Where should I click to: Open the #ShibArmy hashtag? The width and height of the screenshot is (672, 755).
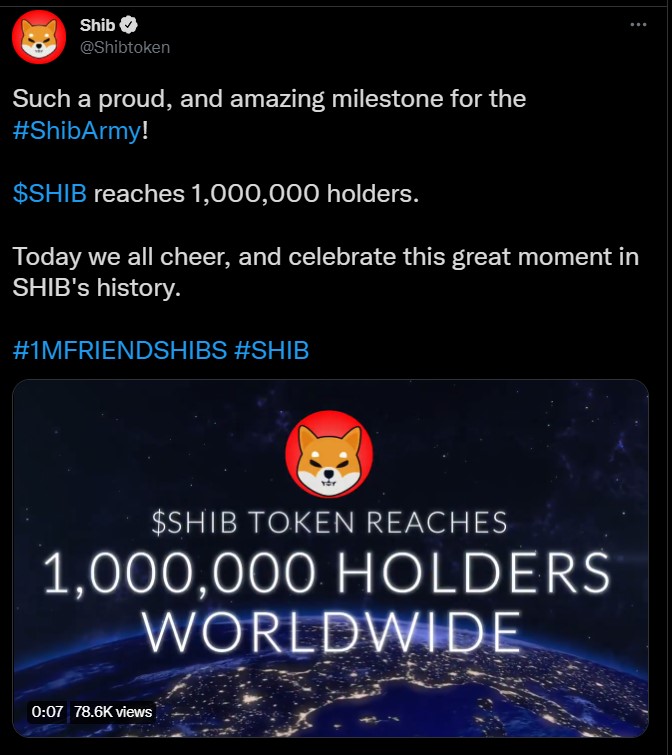pyautogui.click(x=76, y=130)
